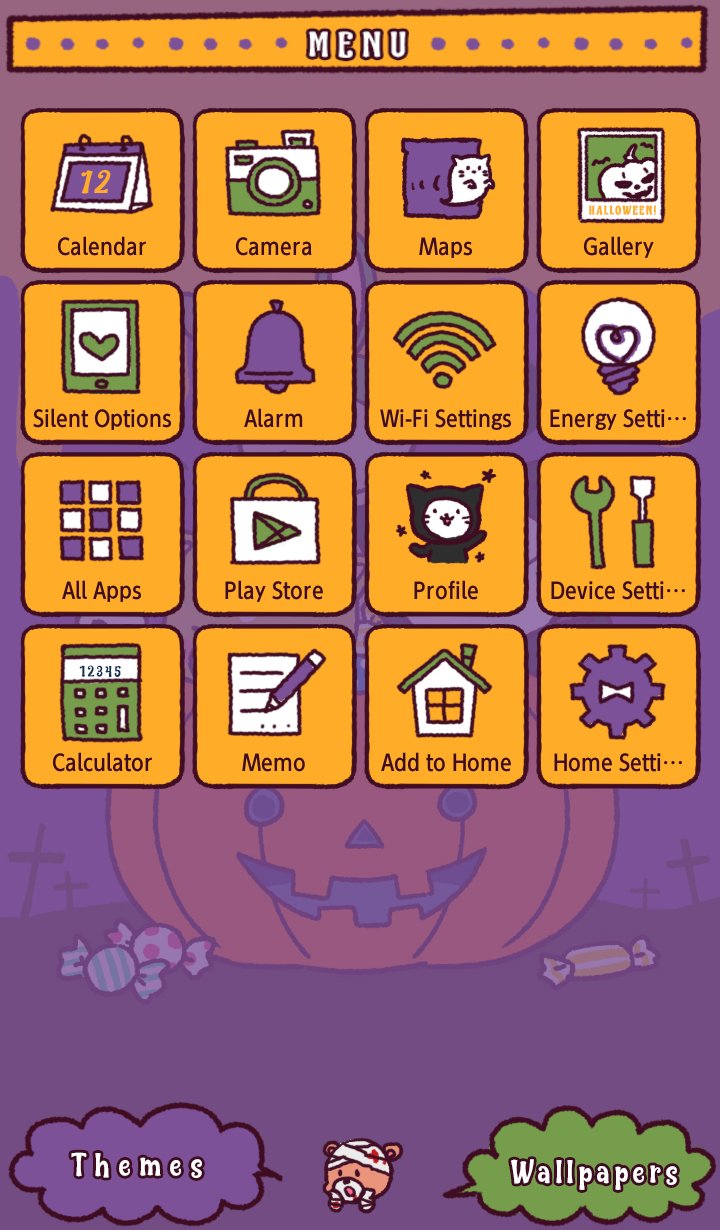Open Silent Options
Image resolution: width=720 pixels, height=1230 pixels.
[102, 362]
